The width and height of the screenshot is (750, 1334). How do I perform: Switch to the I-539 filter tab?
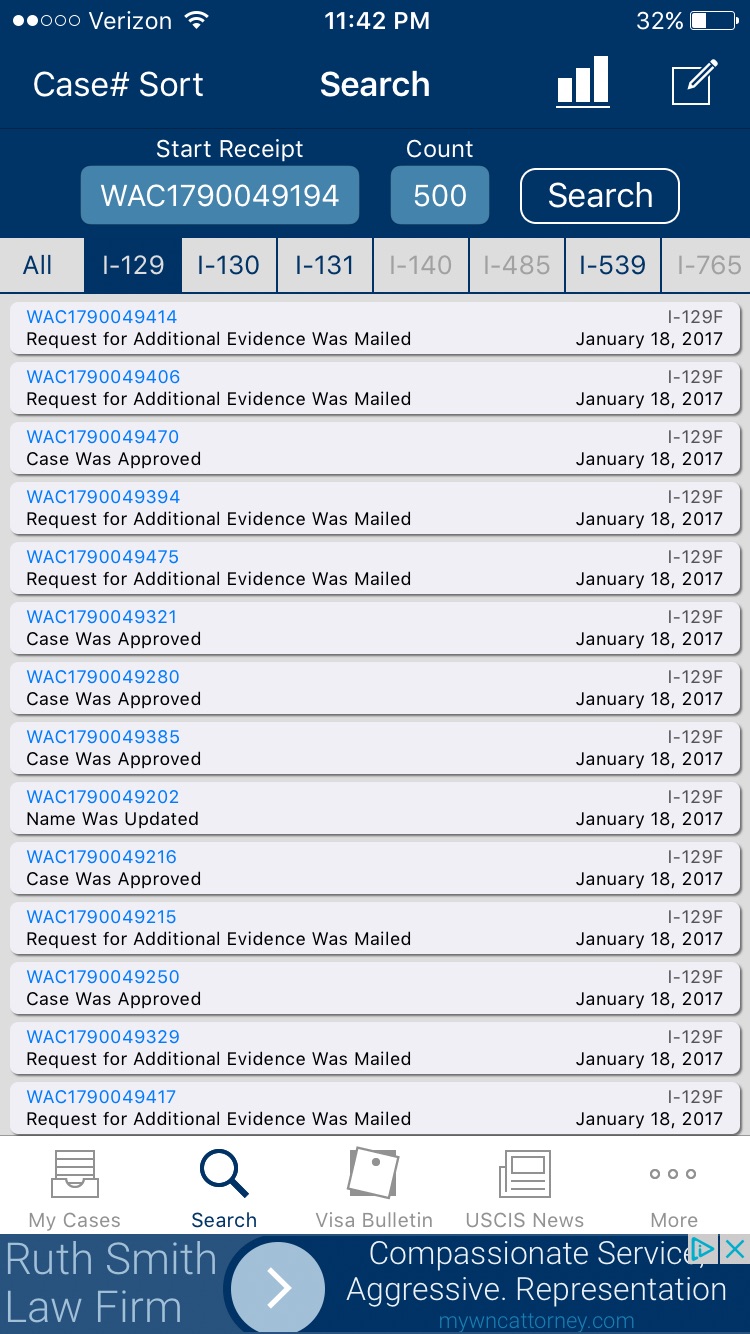(613, 265)
